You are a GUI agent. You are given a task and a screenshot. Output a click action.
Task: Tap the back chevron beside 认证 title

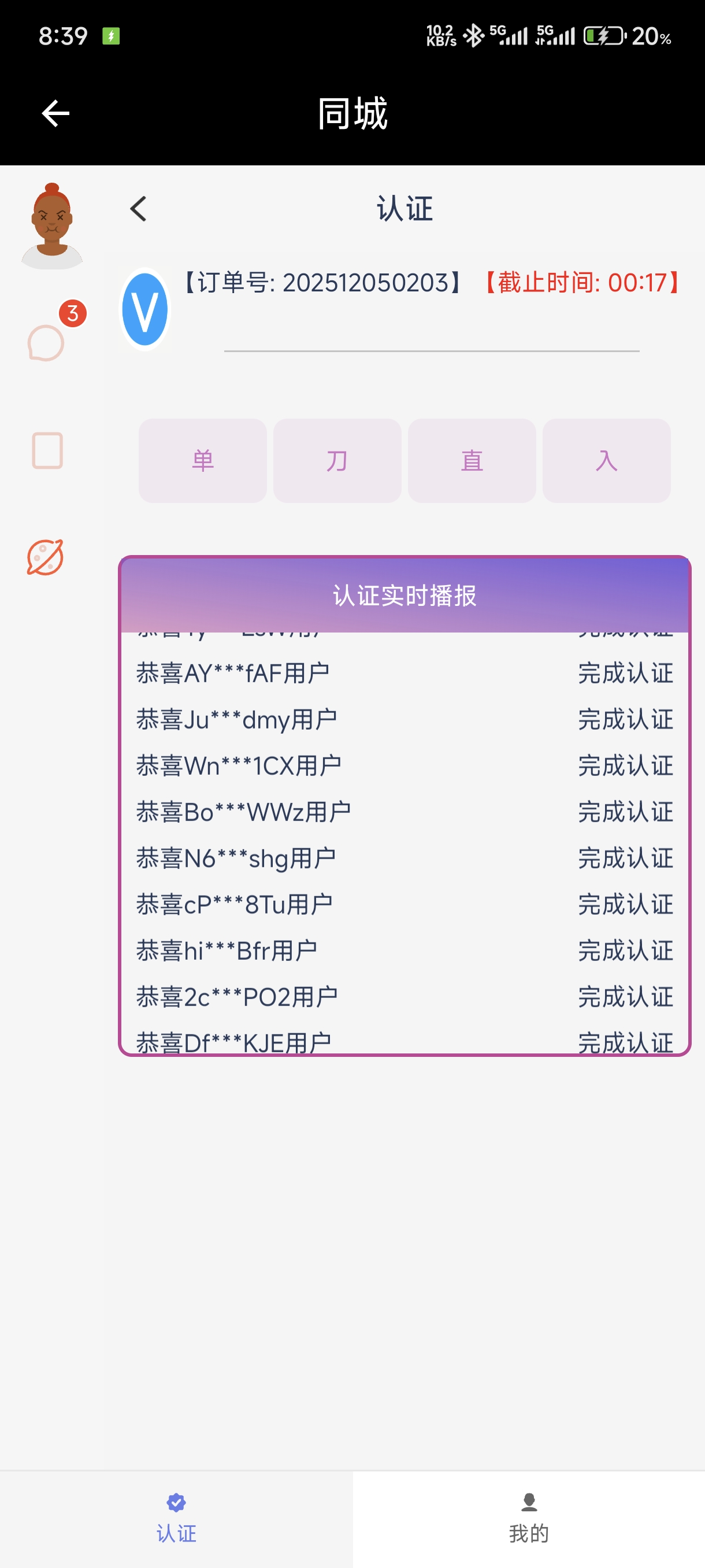[x=139, y=209]
